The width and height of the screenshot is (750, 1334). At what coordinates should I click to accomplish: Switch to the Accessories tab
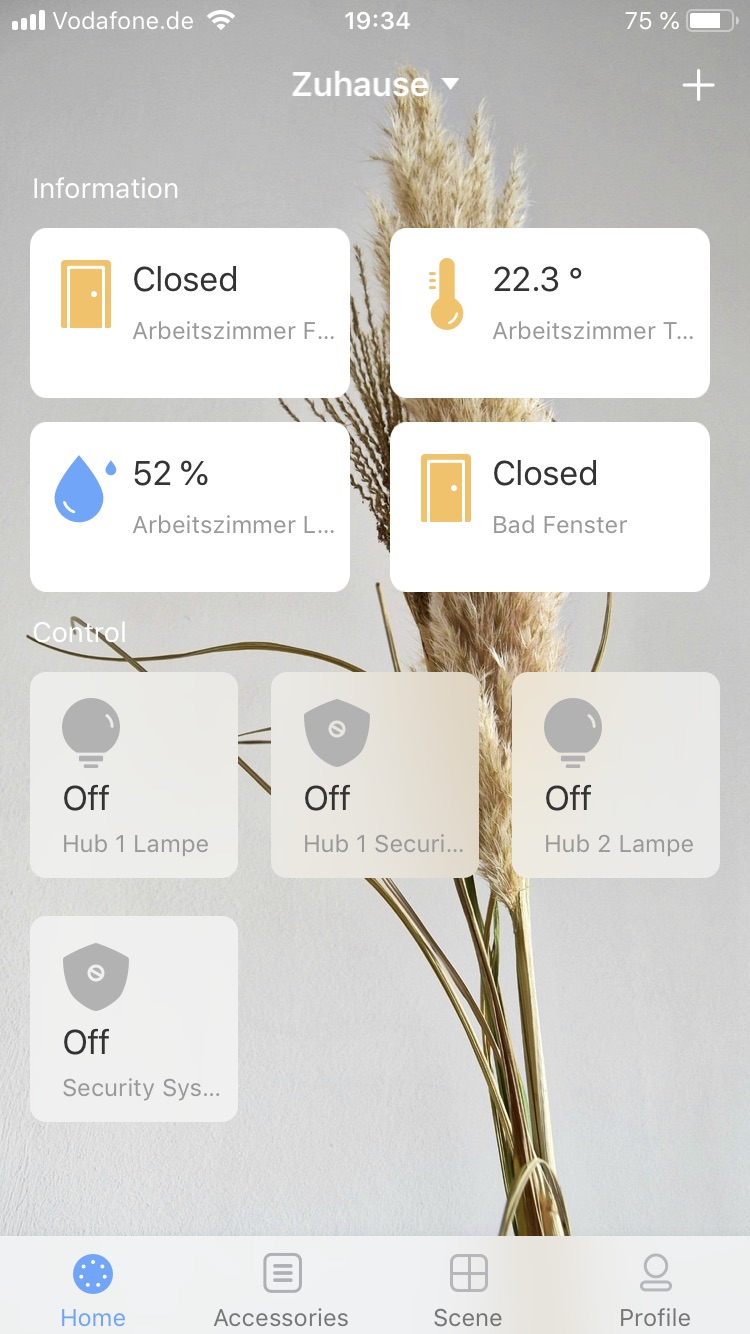tap(281, 1290)
